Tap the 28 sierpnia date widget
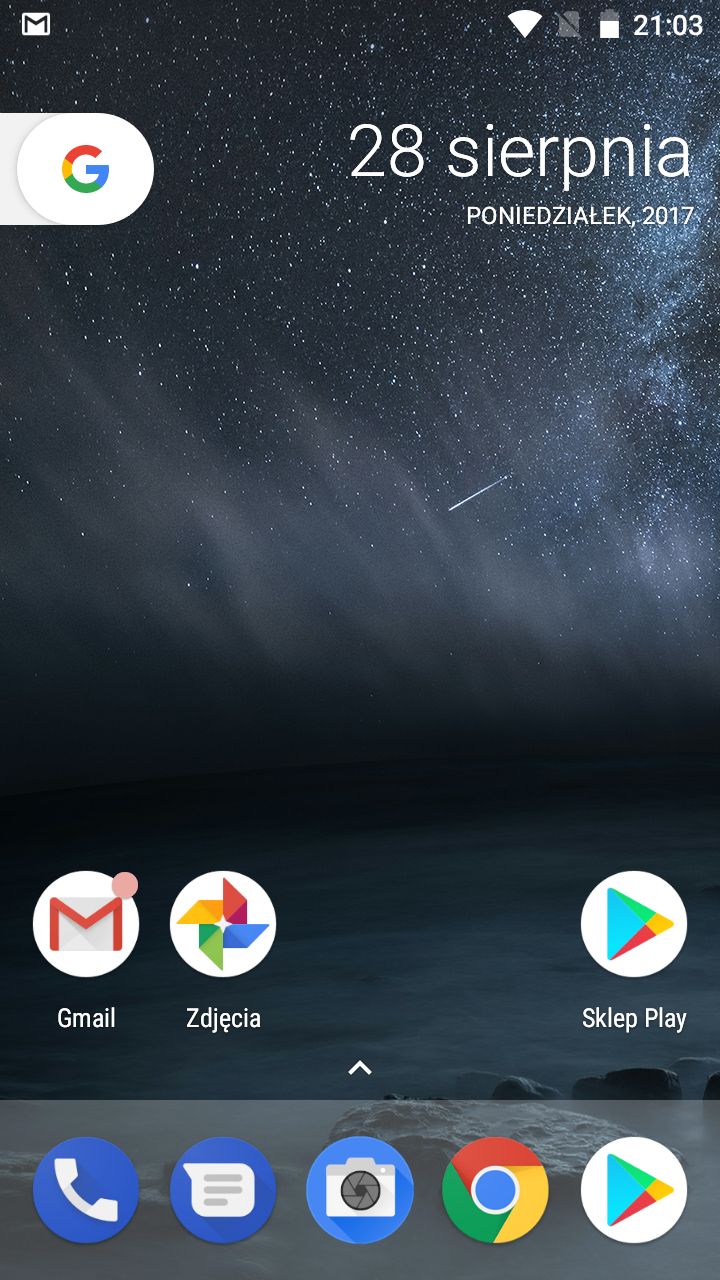Image resolution: width=720 pixels, height=1280 pixels. [x=520, y=155]
